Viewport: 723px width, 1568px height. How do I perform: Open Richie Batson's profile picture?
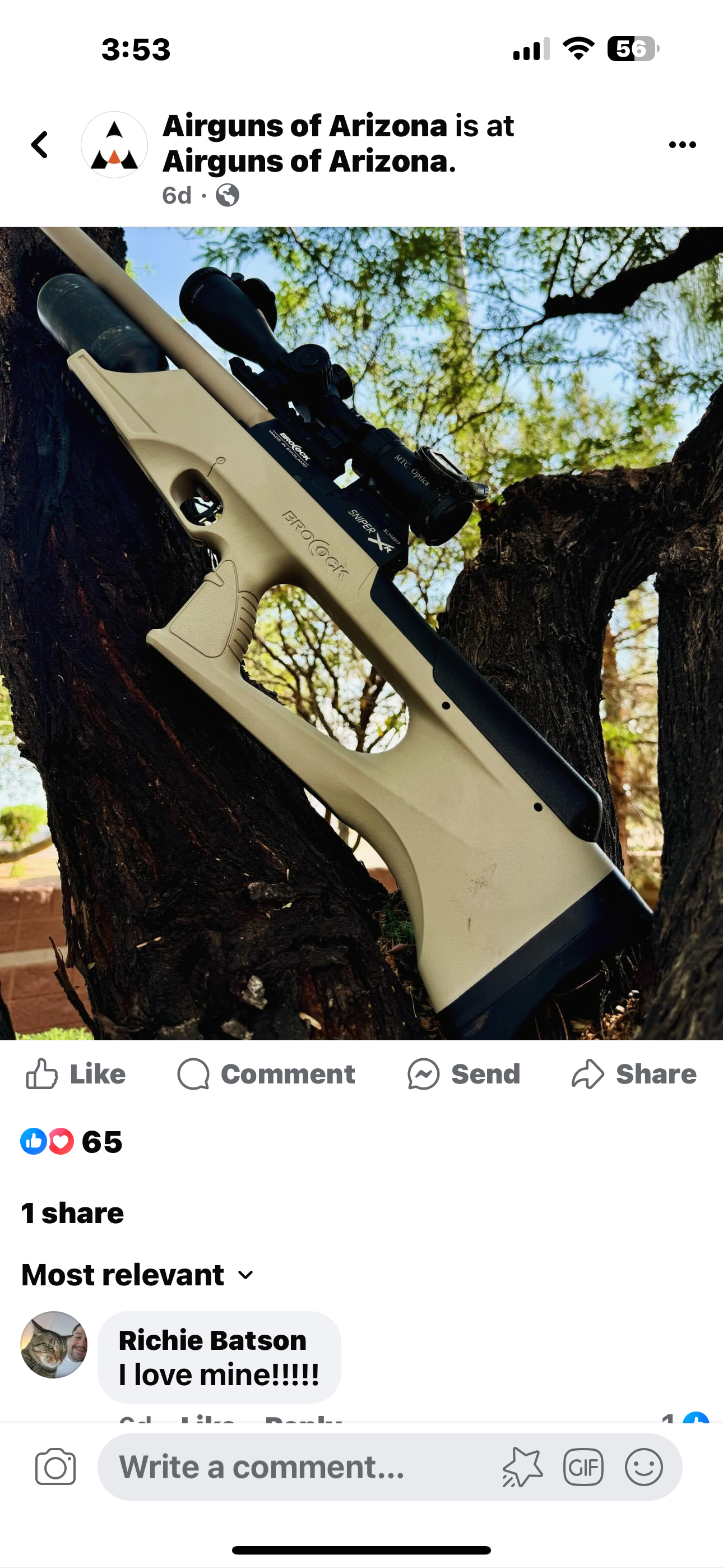point(54,1345)
